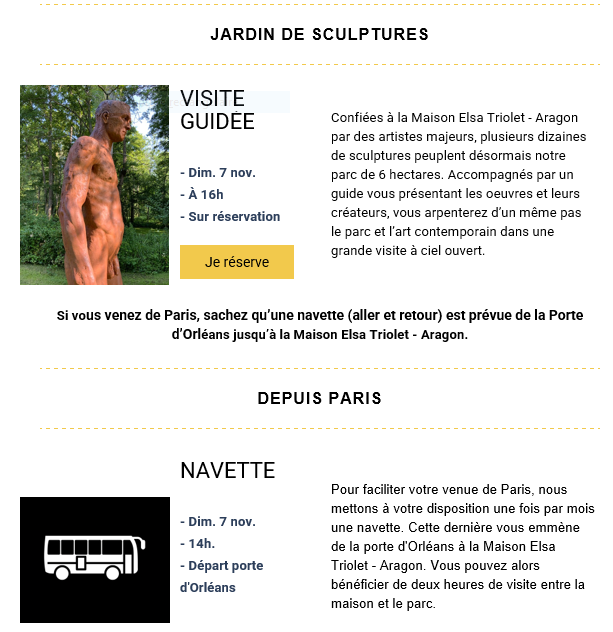The height and width of the screenshot is (632, 613).
Task: Tap the Je réserve button for the guided visit
Action: pos(237,262)
